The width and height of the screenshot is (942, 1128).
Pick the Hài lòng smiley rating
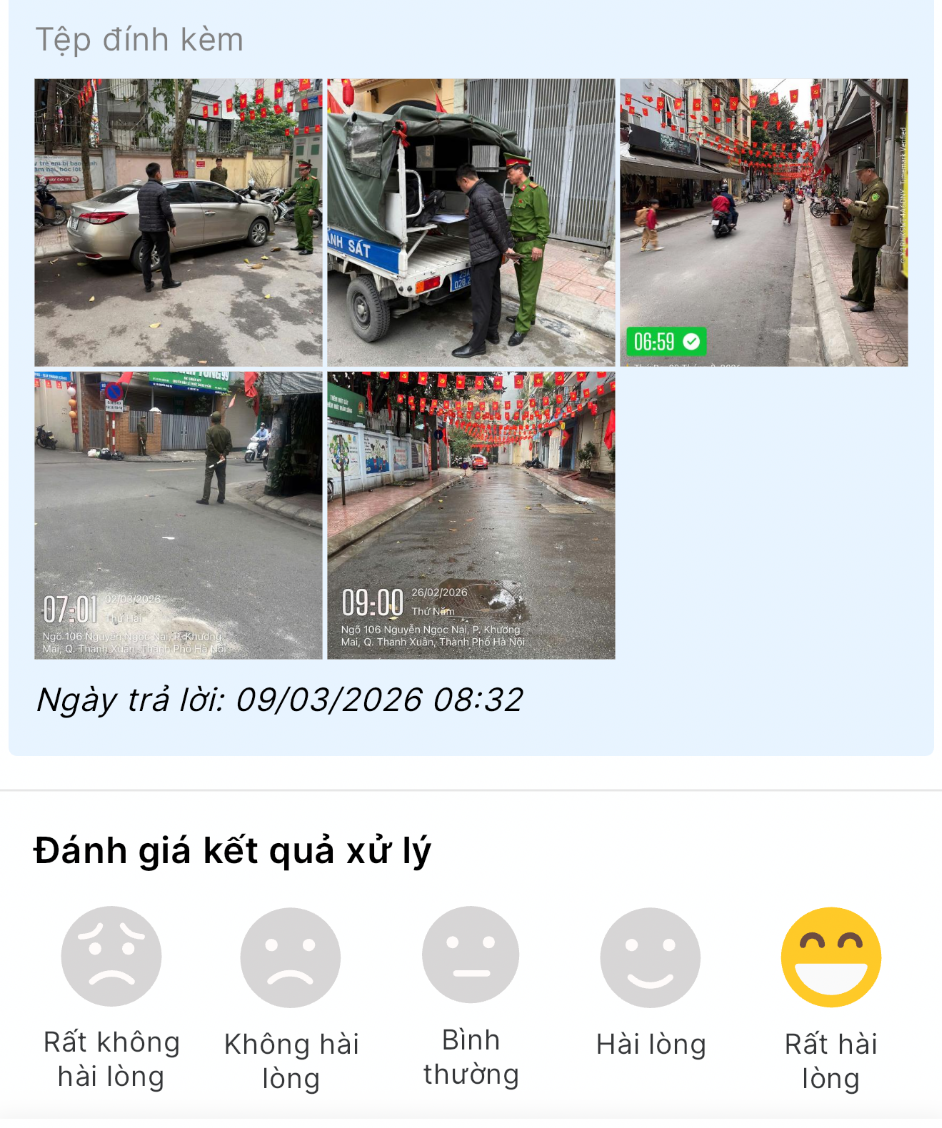point(650,957)
